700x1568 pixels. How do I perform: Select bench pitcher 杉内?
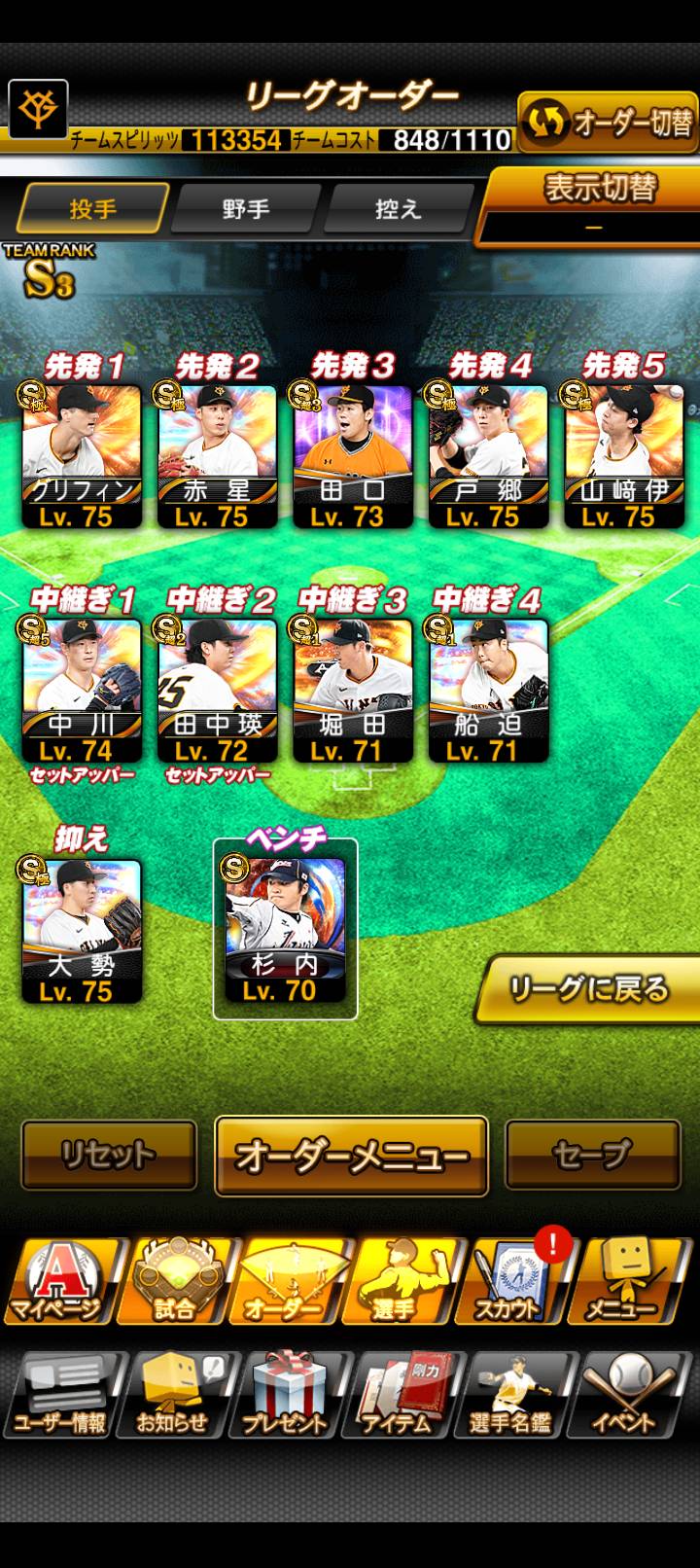[285, 931]
